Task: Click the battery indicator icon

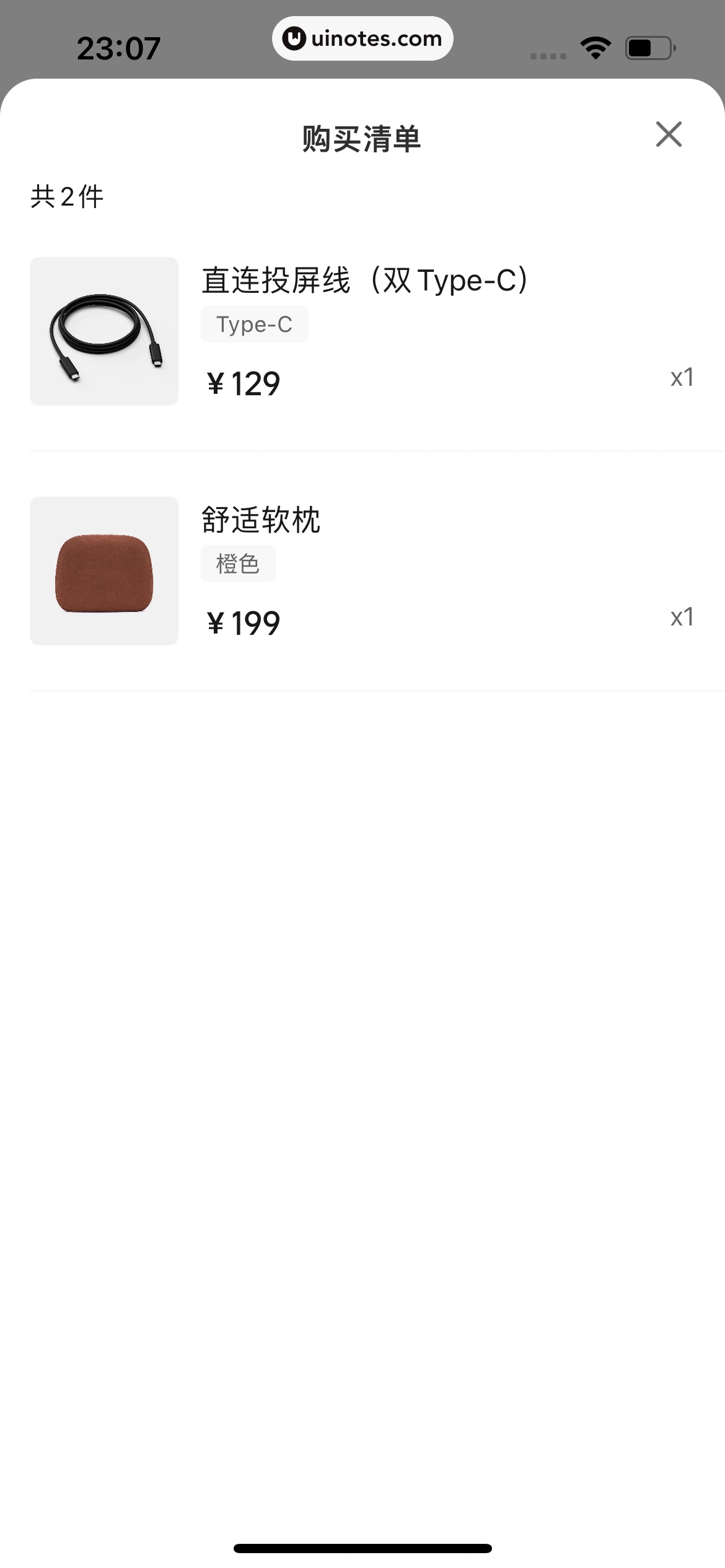Action: coord(647,46)
